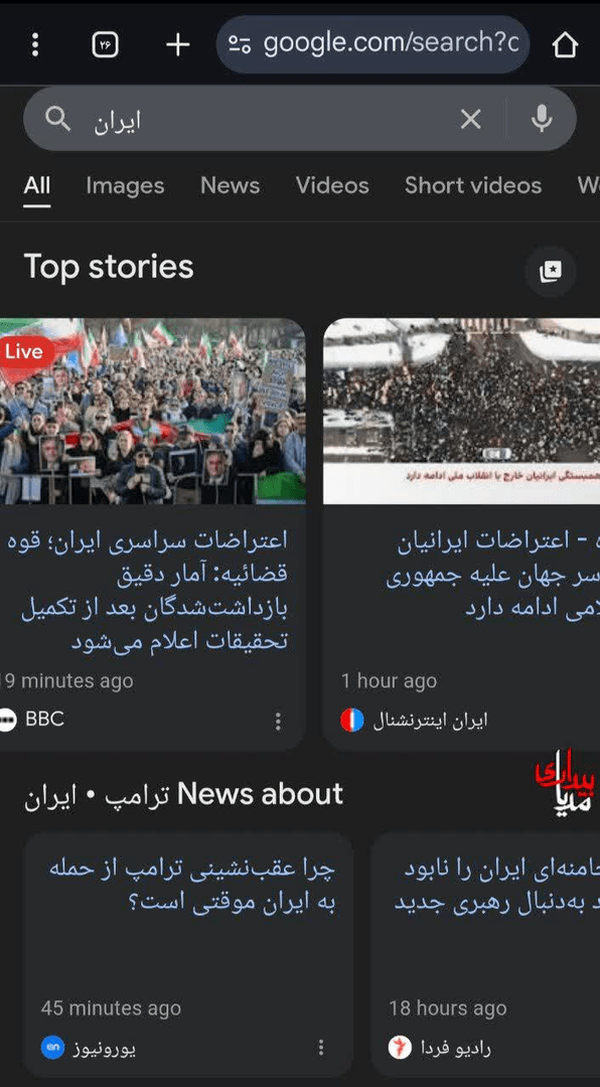Switch to the Images tab
Screen dimensions: 600x1087
[125, 186]
